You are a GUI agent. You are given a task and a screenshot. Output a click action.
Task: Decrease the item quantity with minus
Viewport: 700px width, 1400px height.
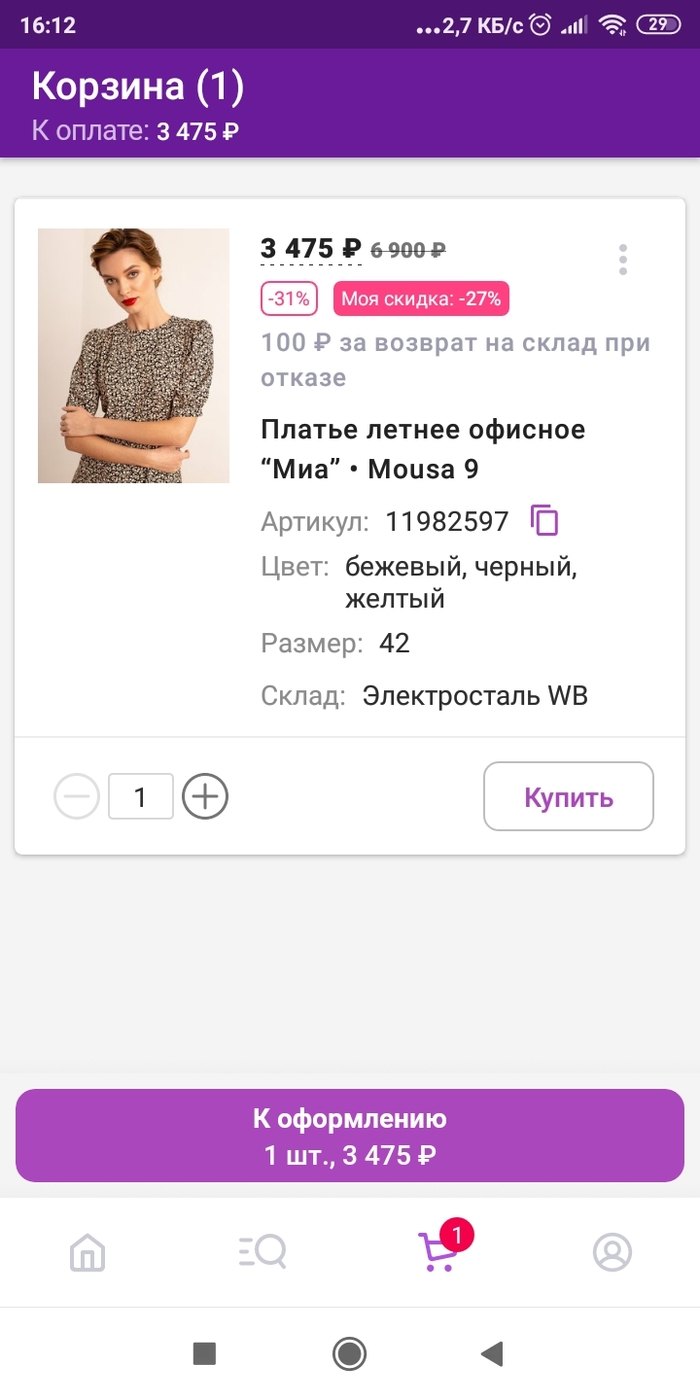coord(77,797)
